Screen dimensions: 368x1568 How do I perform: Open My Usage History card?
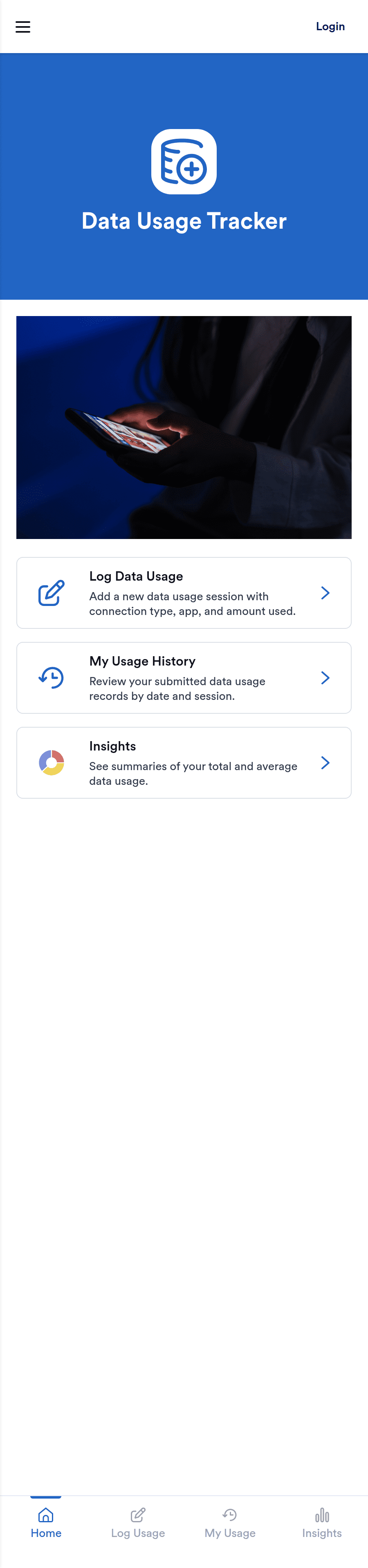tap(184, 677)
